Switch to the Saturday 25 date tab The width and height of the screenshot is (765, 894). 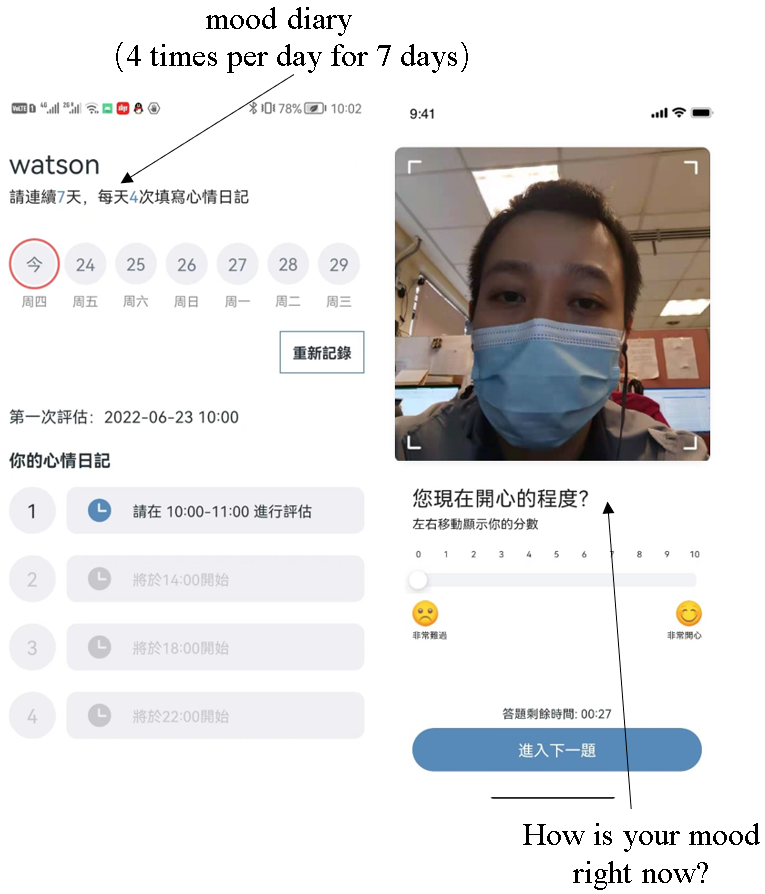coord(136,264)
